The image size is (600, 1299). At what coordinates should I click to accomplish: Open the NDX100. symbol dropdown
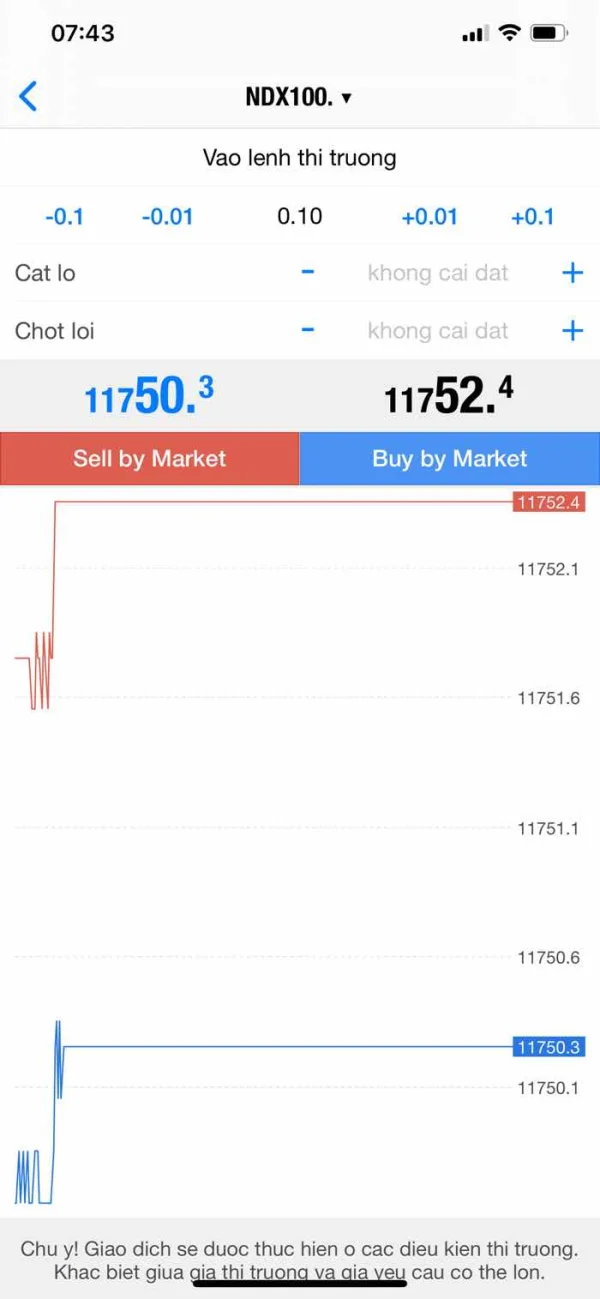(299, 97)
